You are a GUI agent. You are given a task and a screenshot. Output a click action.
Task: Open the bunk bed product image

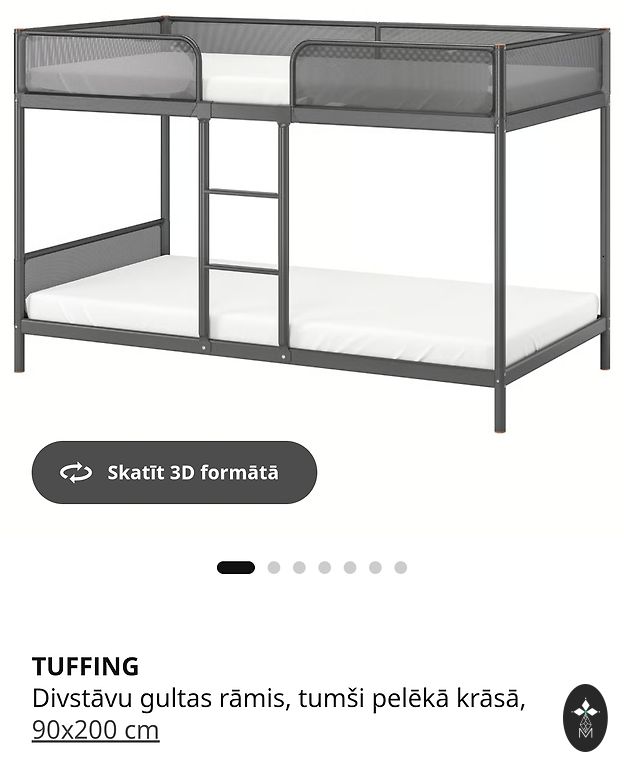coord(311,220)
